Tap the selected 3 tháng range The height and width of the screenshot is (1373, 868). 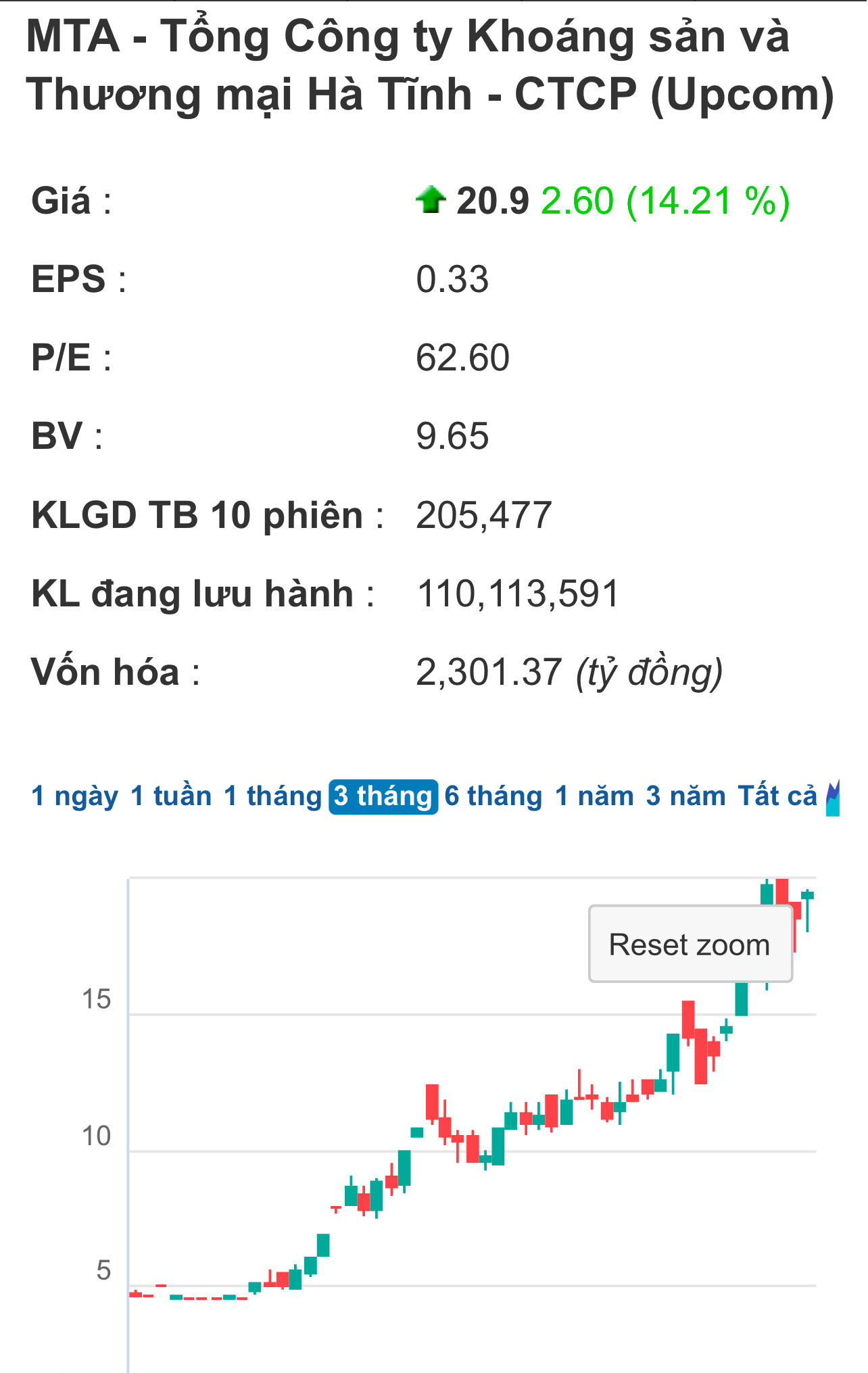[383, 796]
